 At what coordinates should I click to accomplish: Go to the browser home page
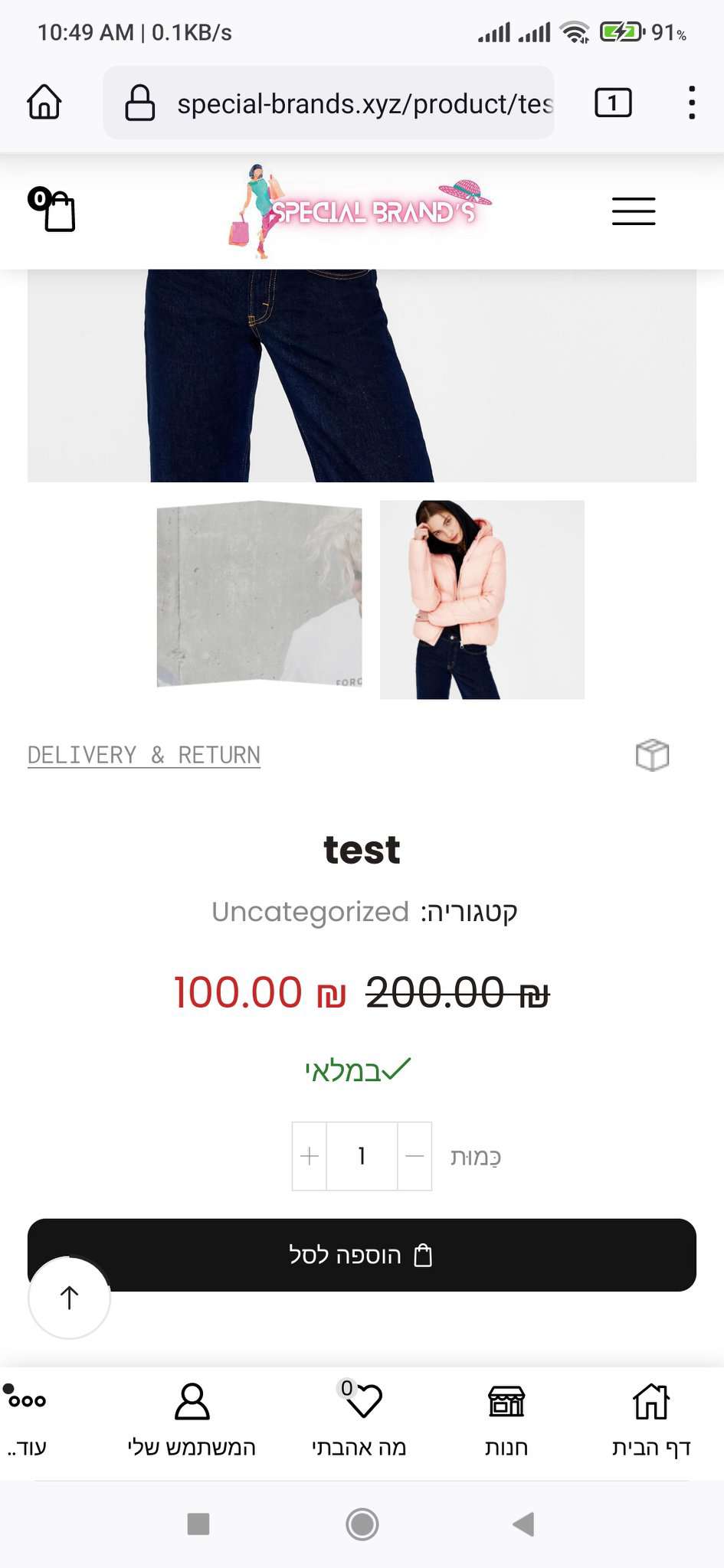44,103
